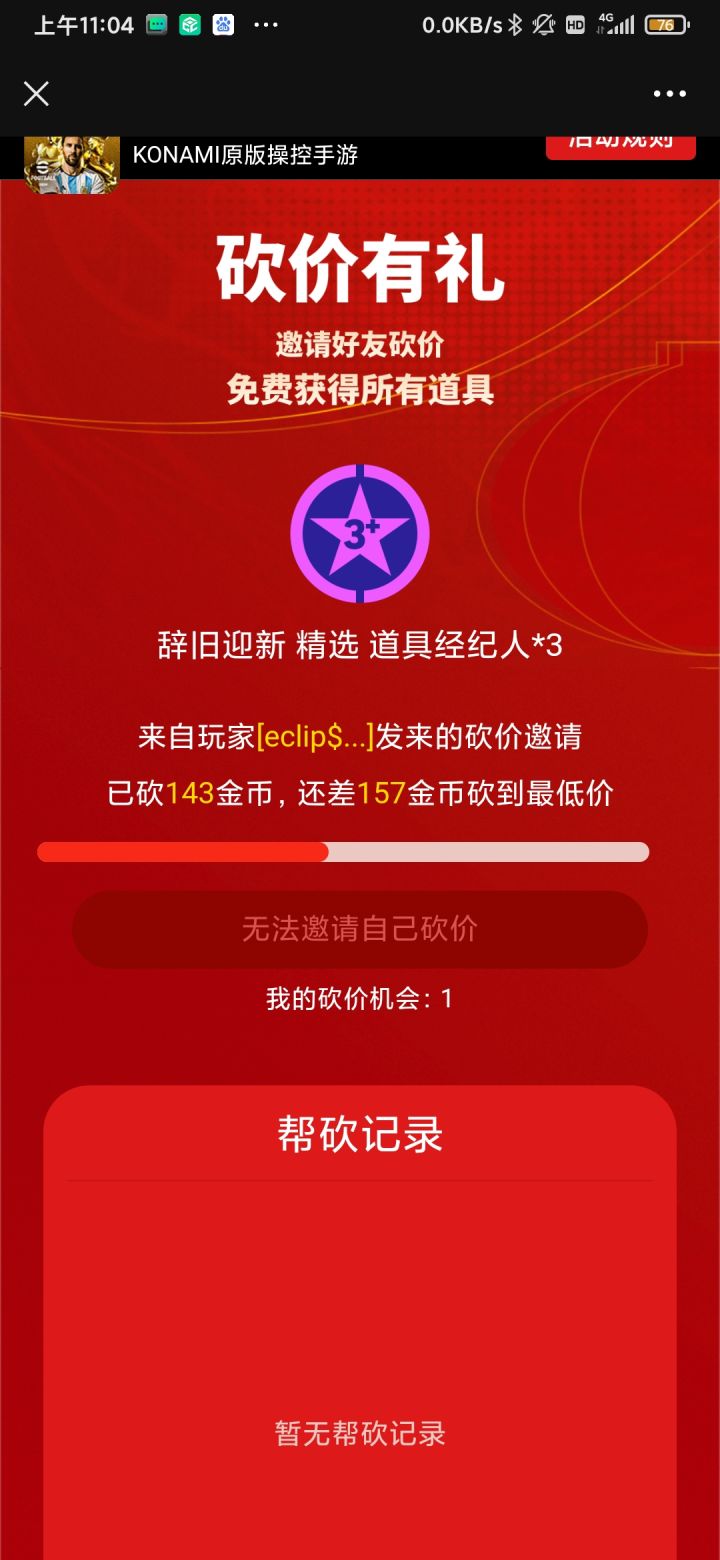The image size is (720, 1560).
Task: Tap the 无法邀请自己砍价 button
Action: 359,929
